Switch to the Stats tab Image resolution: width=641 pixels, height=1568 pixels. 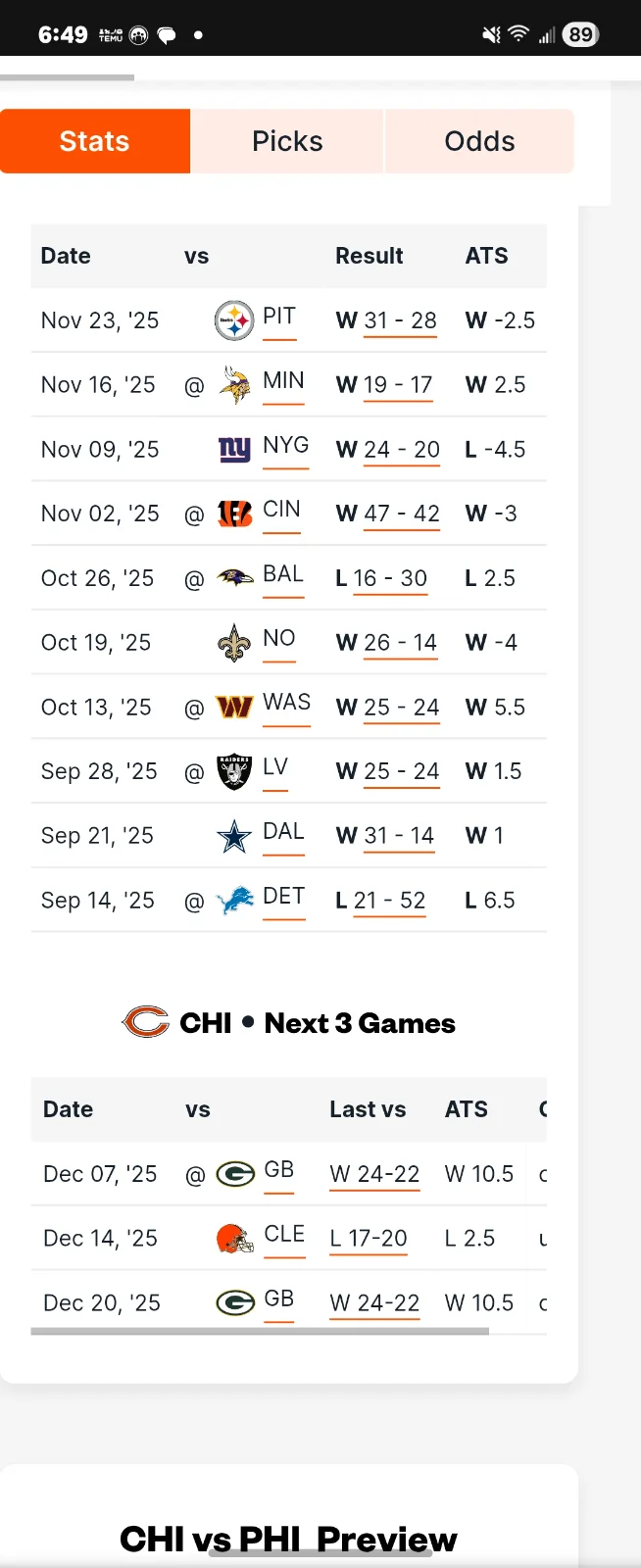pyautogui.click(x=95, y=141)
